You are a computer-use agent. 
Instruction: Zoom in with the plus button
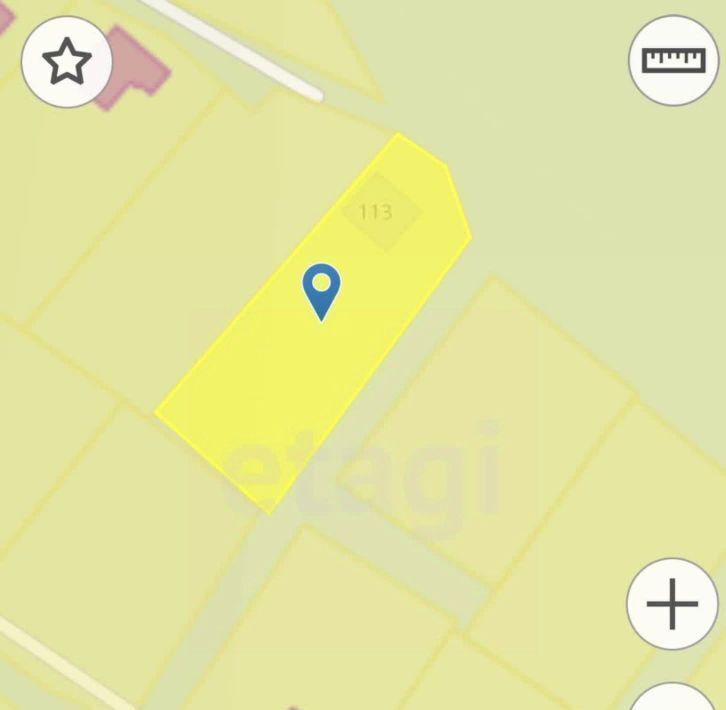pyautogui.click(x=672, y=604)
